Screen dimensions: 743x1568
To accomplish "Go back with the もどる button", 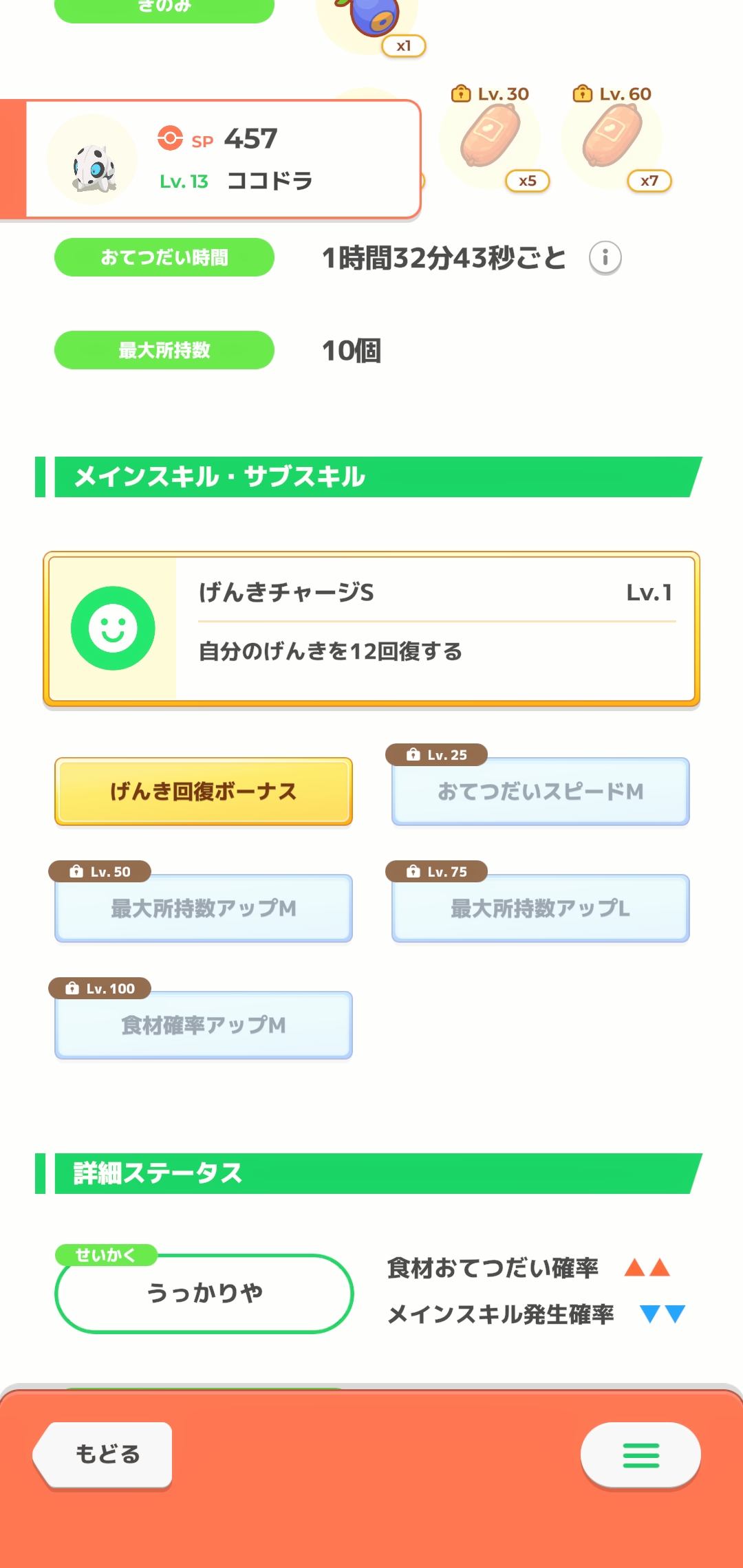I will 103,1455.
